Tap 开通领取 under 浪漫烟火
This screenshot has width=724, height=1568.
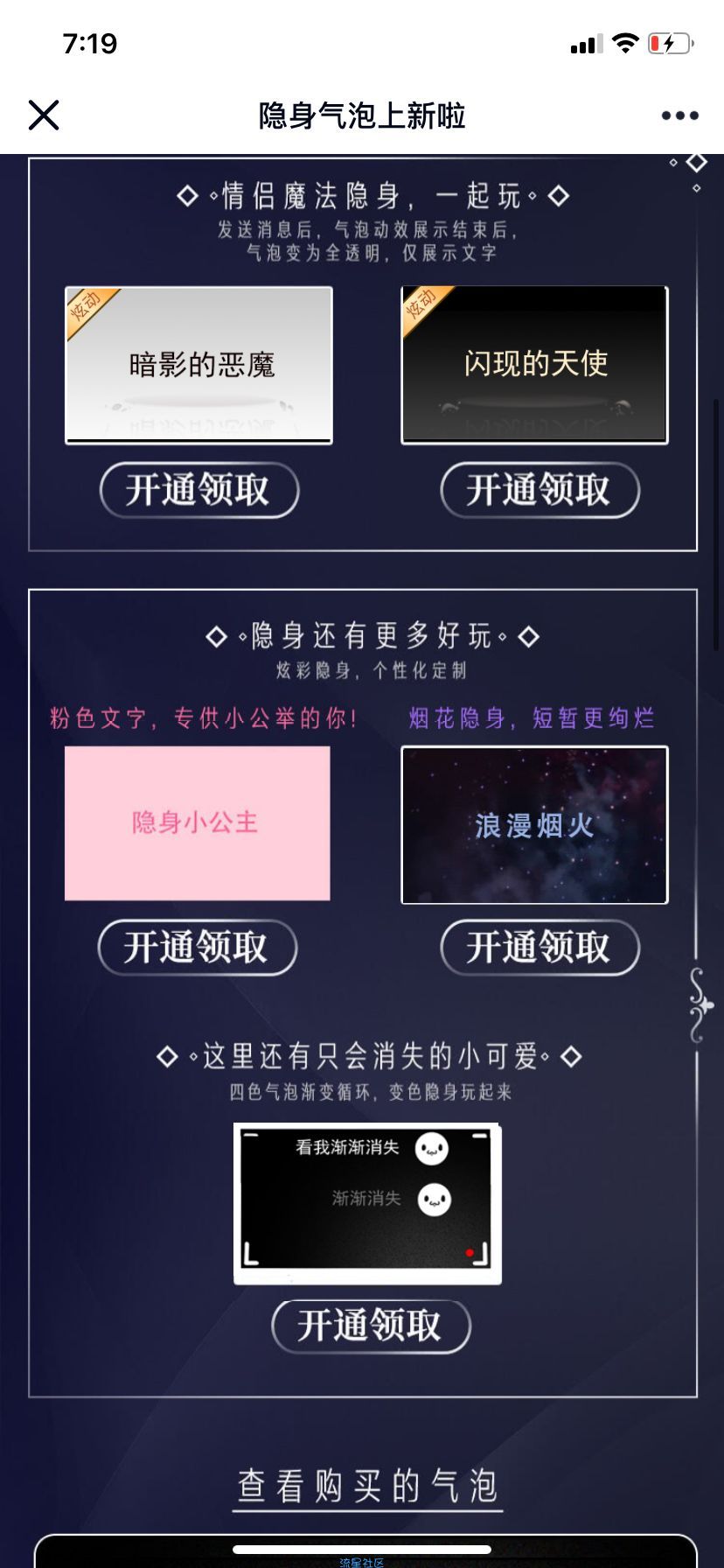point(540,948)
